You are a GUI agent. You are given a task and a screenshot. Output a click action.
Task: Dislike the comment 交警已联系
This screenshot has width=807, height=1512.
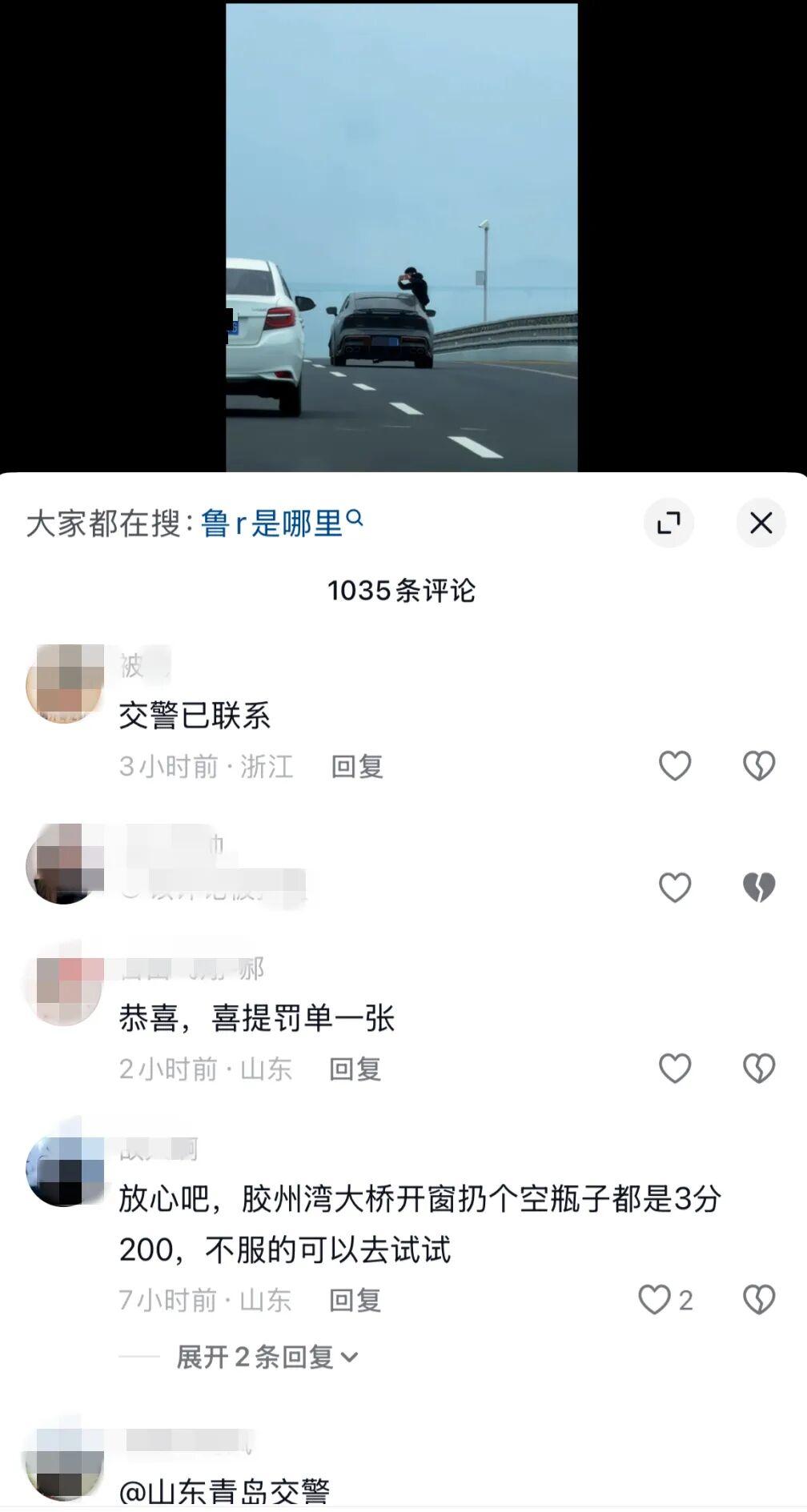[x=758, y=766]
